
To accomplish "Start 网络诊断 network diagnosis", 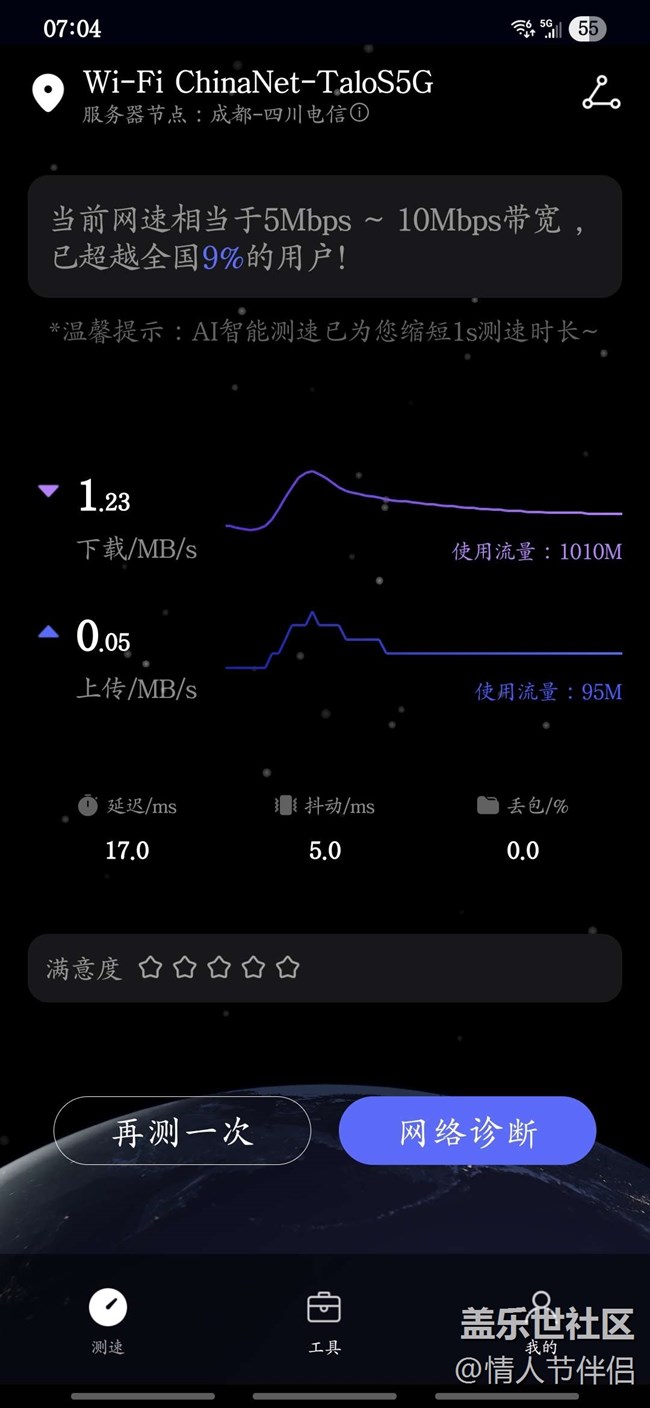I will (x=468, y=1131).
